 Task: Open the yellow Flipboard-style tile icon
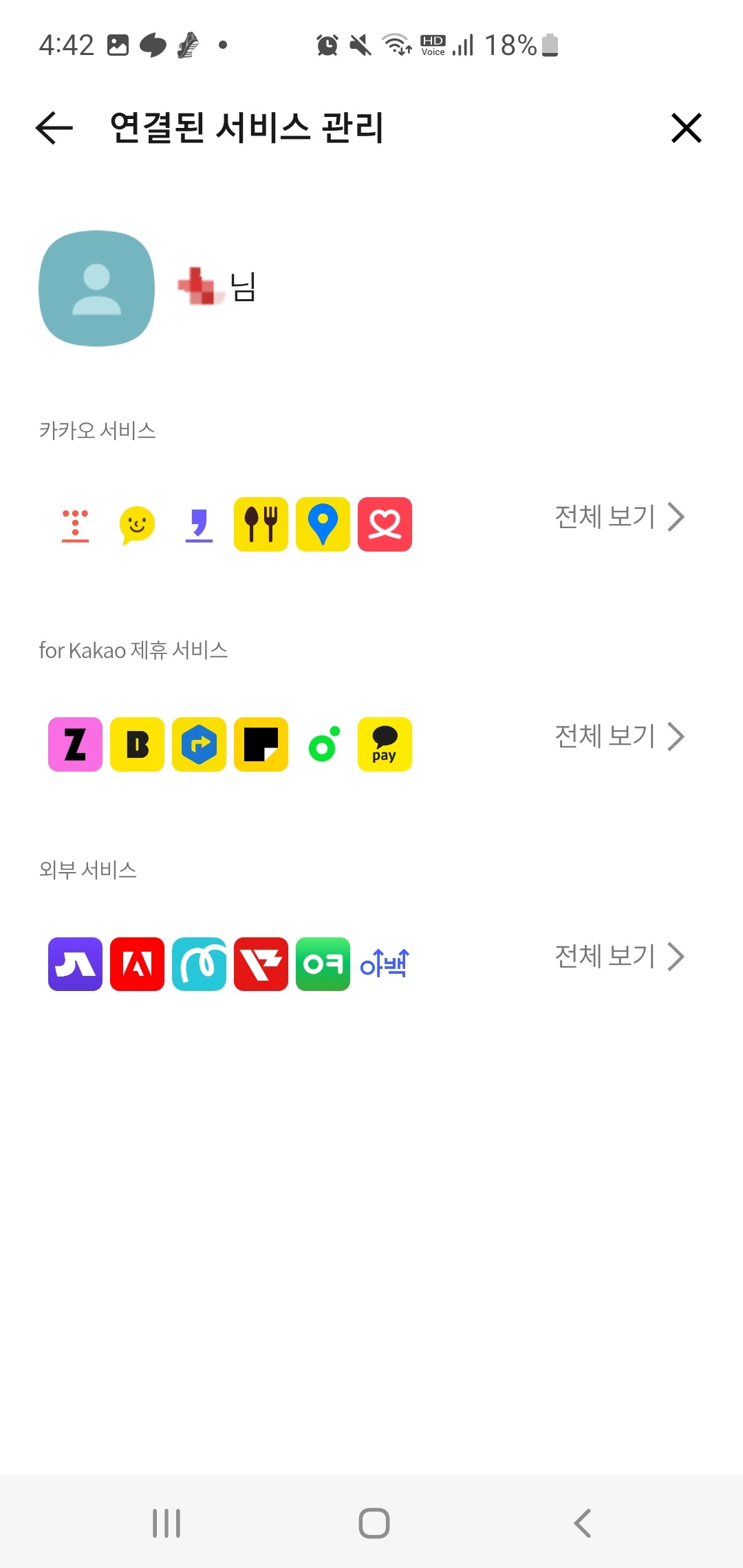pyautogui.click(x=261, y=745)
